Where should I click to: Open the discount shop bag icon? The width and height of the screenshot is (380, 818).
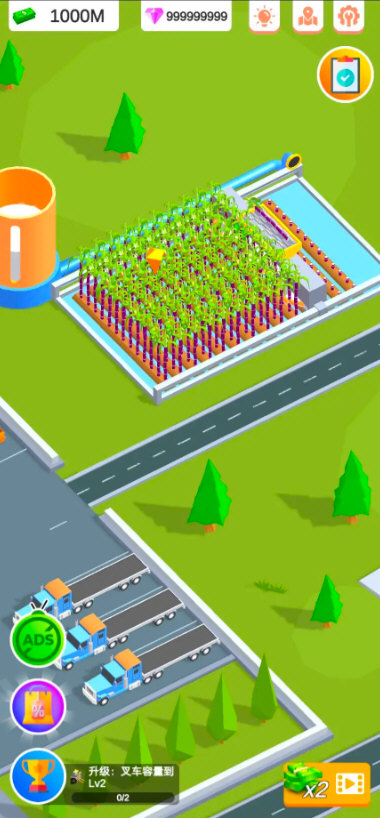tap(38, 707)
